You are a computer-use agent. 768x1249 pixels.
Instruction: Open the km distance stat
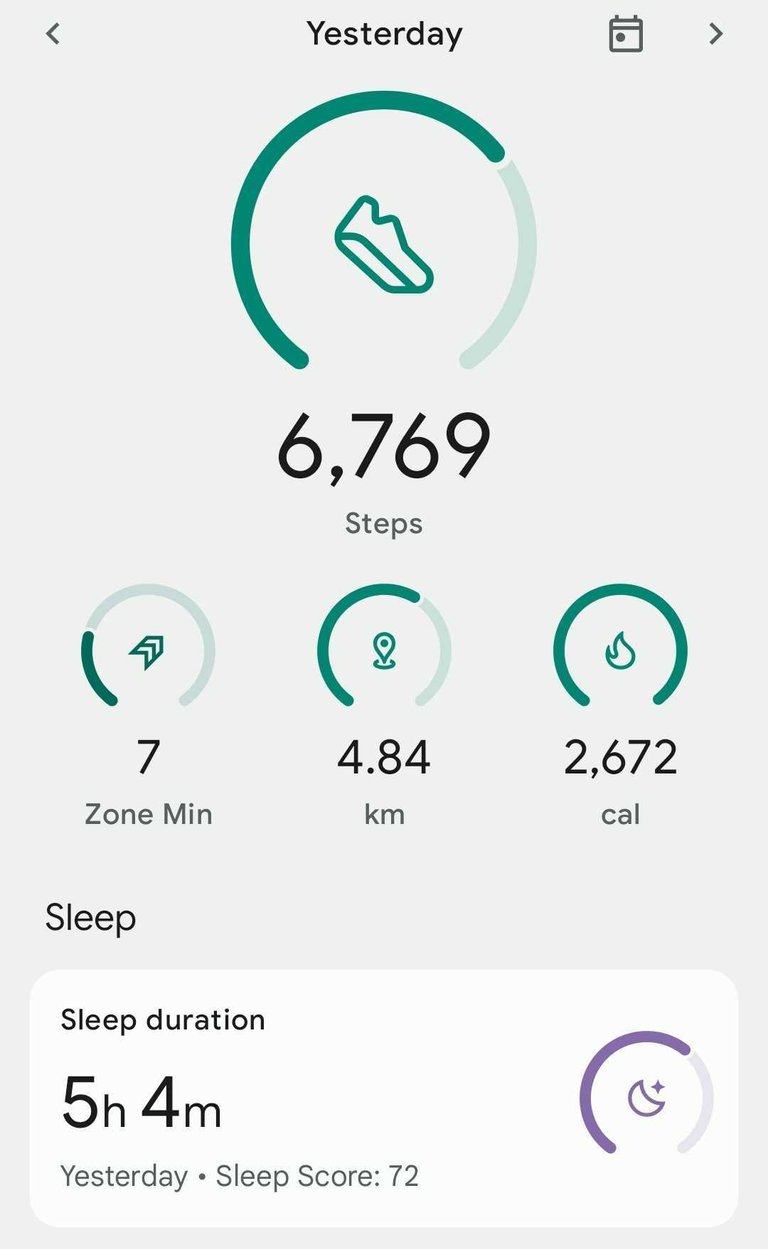click(x=384, y=652)
